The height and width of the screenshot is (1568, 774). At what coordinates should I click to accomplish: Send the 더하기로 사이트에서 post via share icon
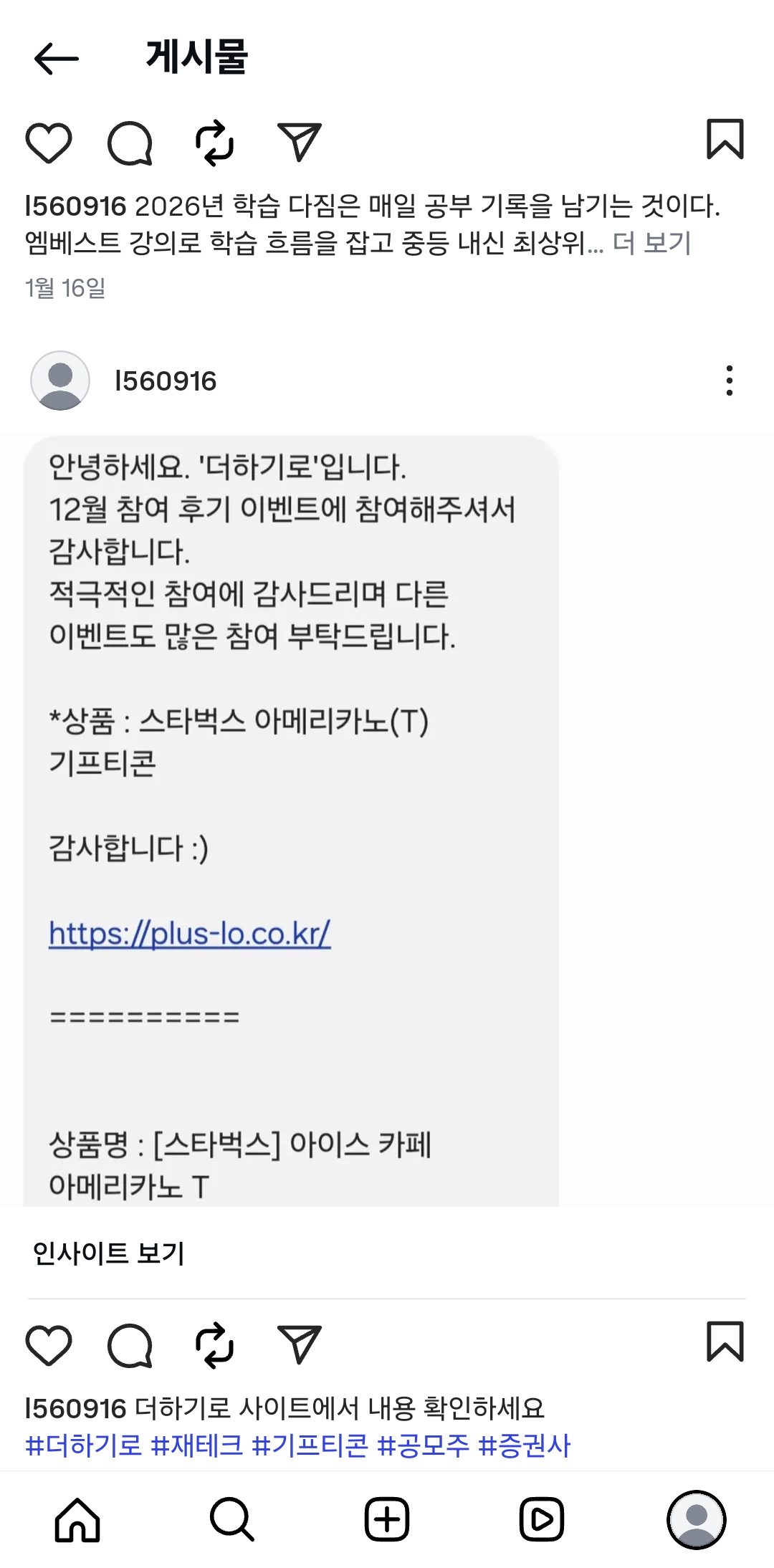(299, 1344)
